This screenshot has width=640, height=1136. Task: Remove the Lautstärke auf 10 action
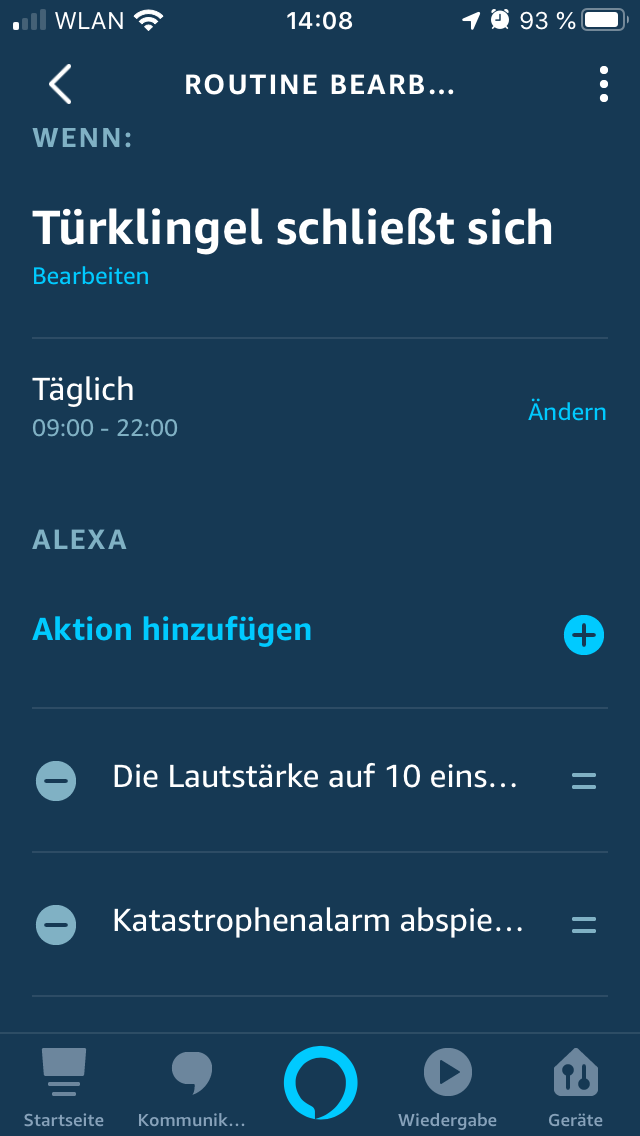pos(56,780)
